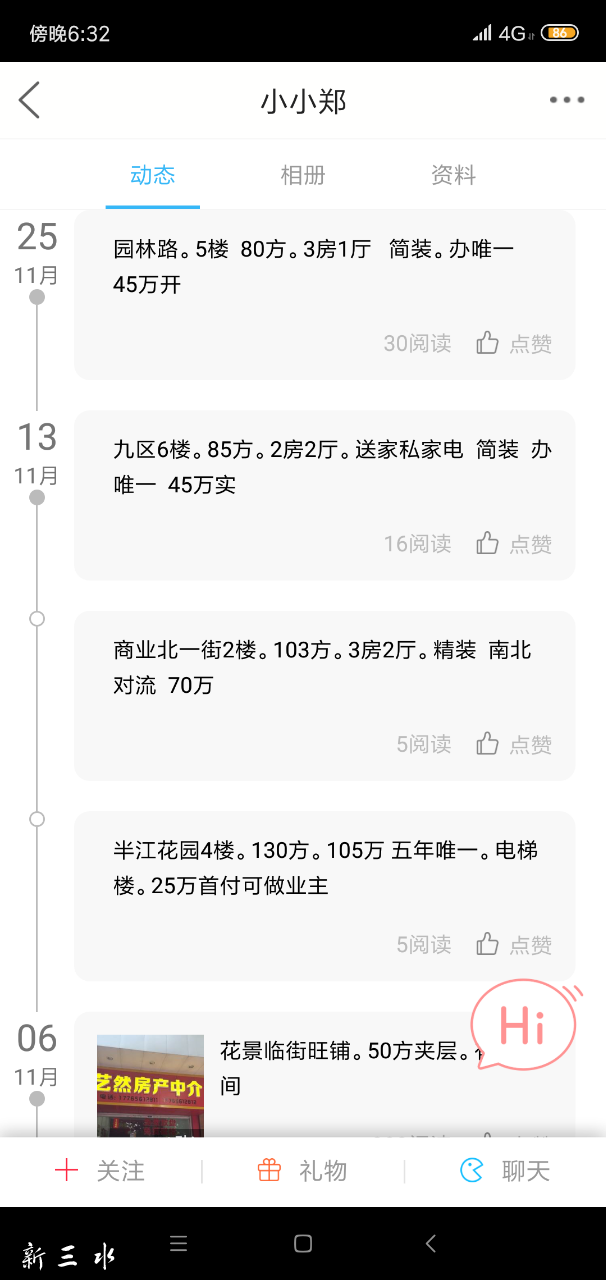606x1280 pixels.
Task: Open the three-dot overflow menu
Action: tap(566, 100)
